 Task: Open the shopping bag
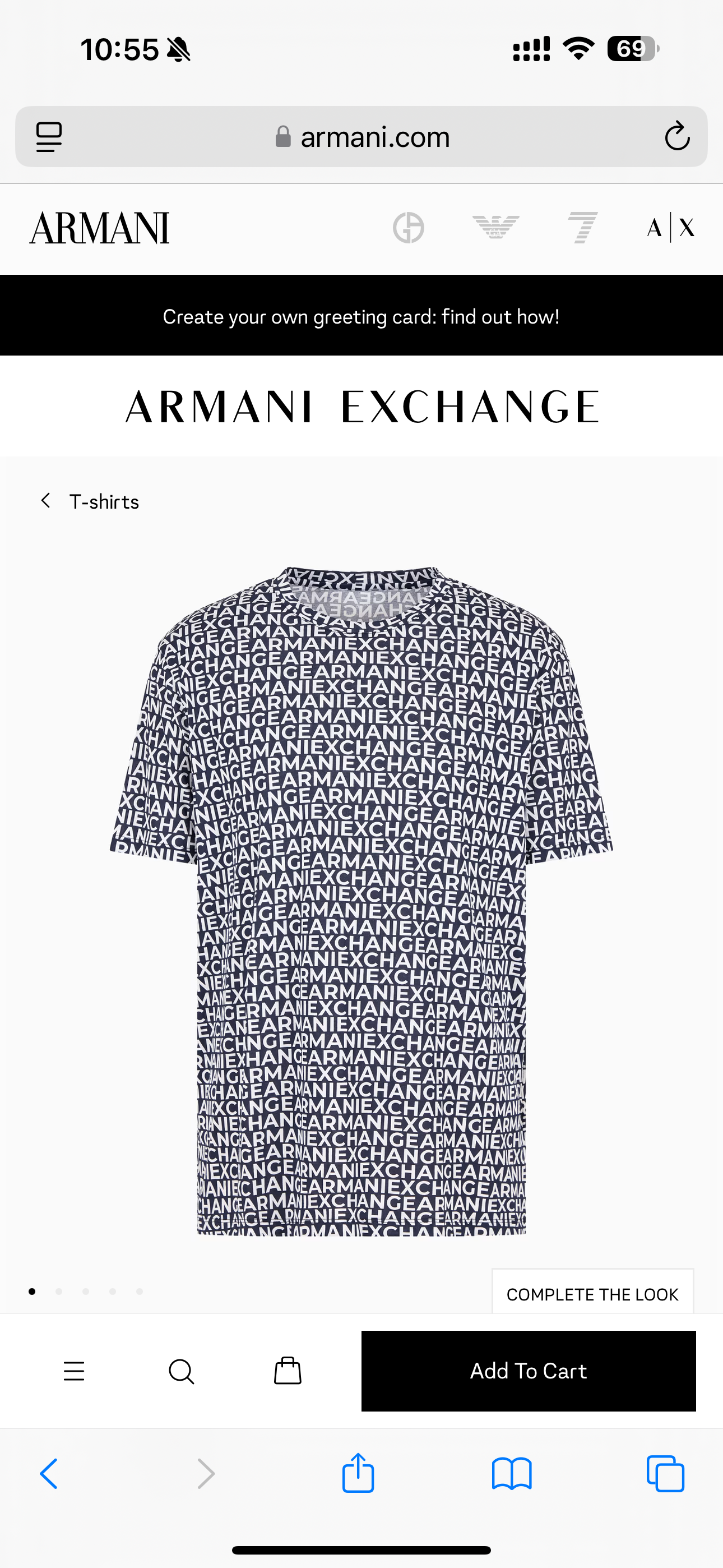288,1371
